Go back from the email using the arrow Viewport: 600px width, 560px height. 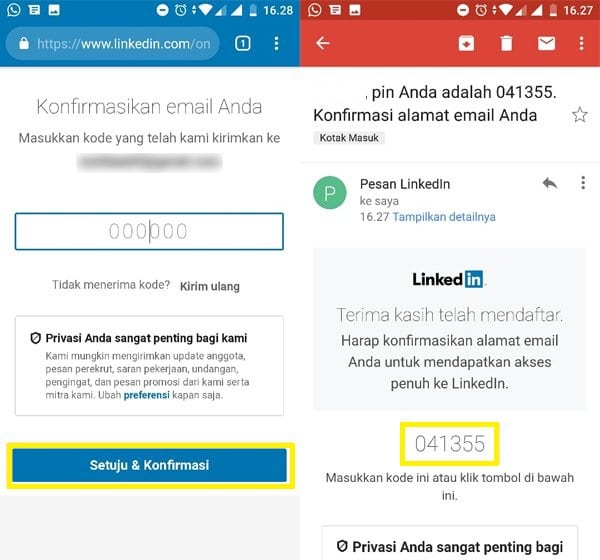(x=322, y=43)
